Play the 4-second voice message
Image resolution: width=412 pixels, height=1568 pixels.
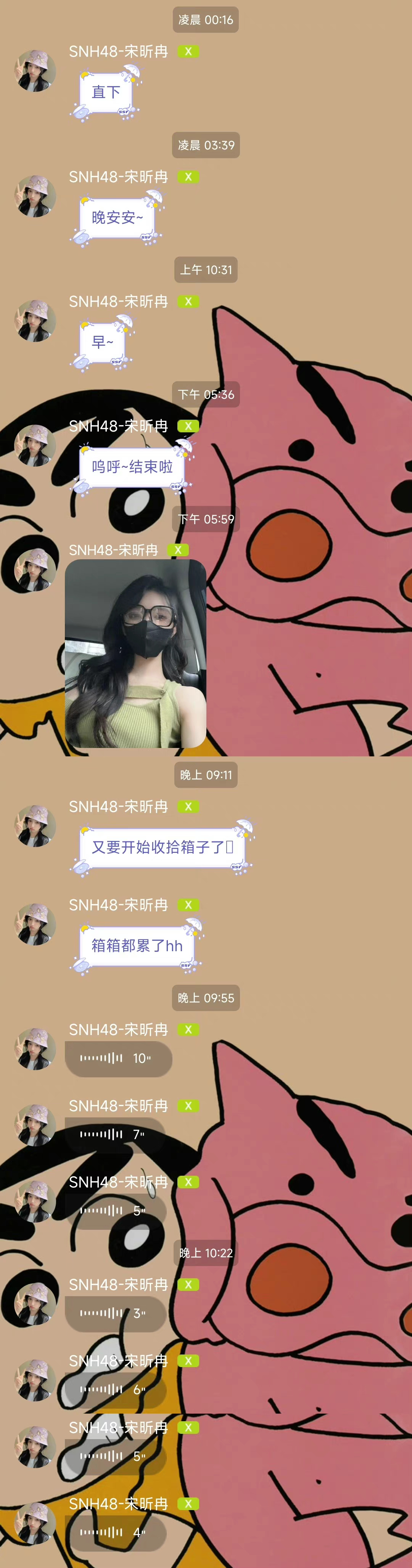[114, 1533]
